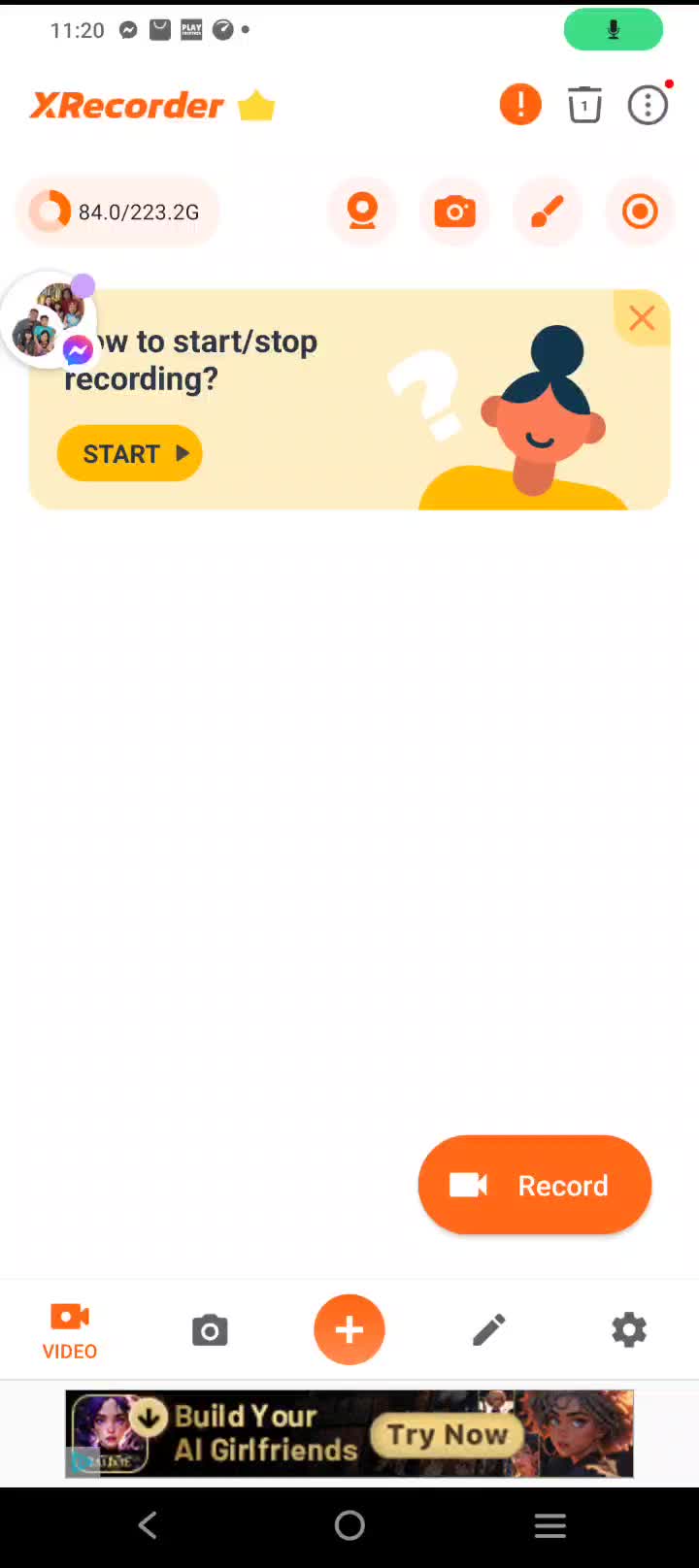Tap the orange Record button
This screenshot has width=699, height=1568.
(534, 1185)
